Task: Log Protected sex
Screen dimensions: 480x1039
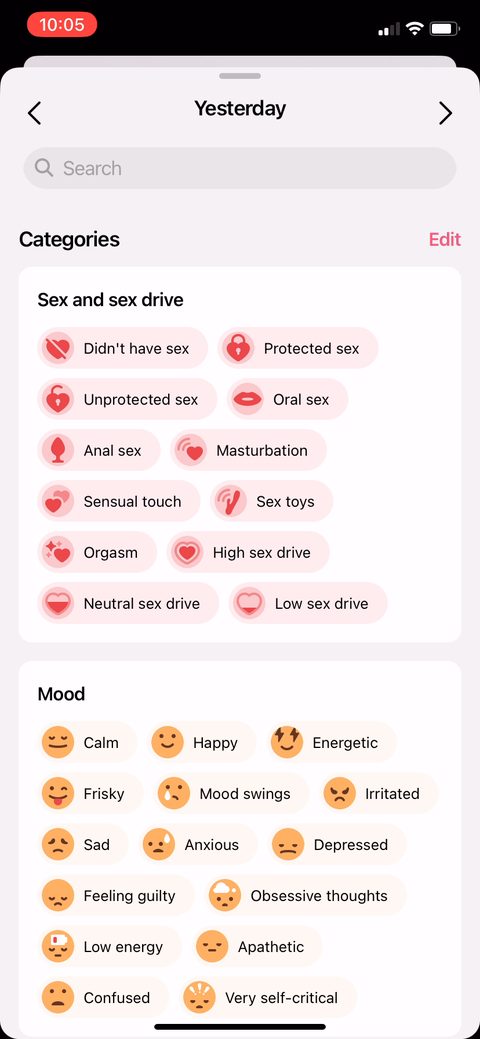Action: click(x=298, y=348)
